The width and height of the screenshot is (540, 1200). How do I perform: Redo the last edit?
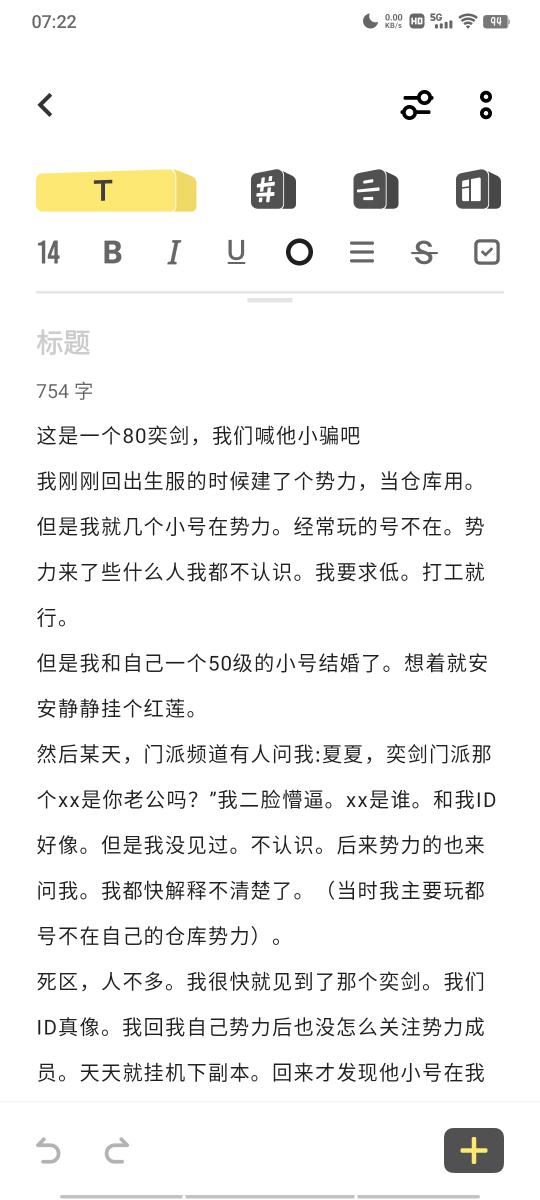point(117,1151)
